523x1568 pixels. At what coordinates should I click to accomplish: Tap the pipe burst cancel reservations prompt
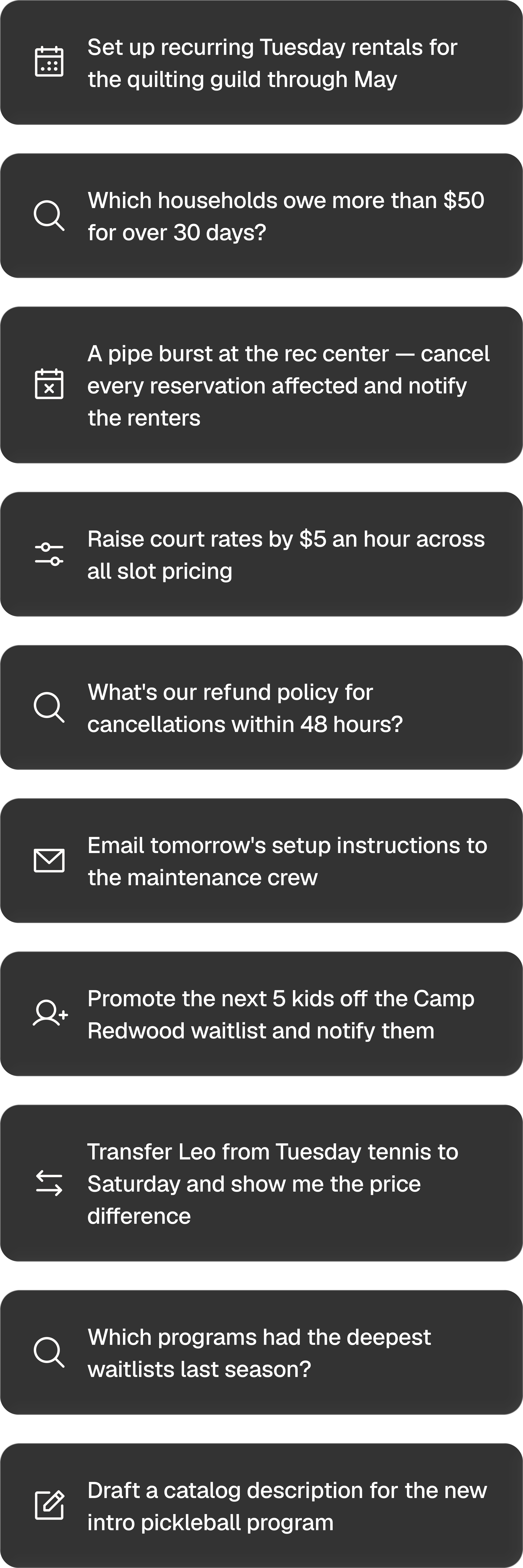[x=261, y=385]
